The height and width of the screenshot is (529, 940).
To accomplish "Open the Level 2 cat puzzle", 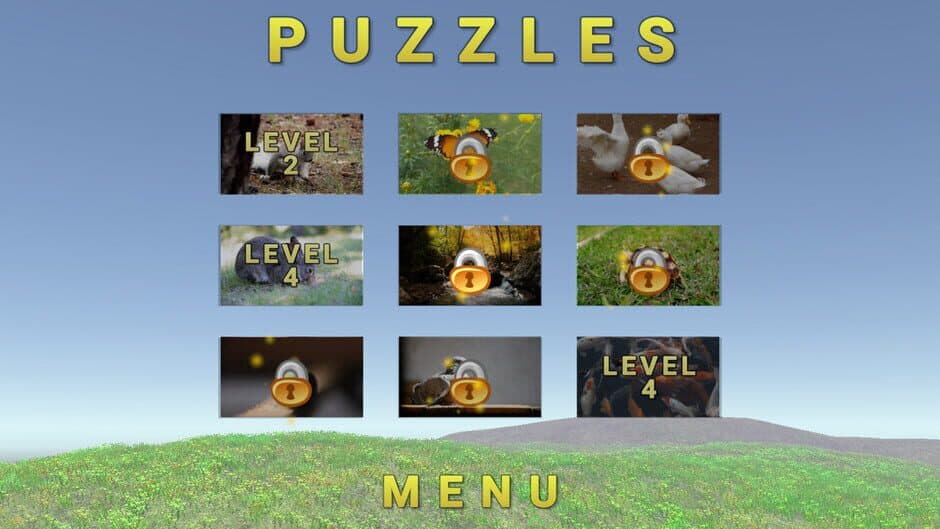I will pos(291,153).
